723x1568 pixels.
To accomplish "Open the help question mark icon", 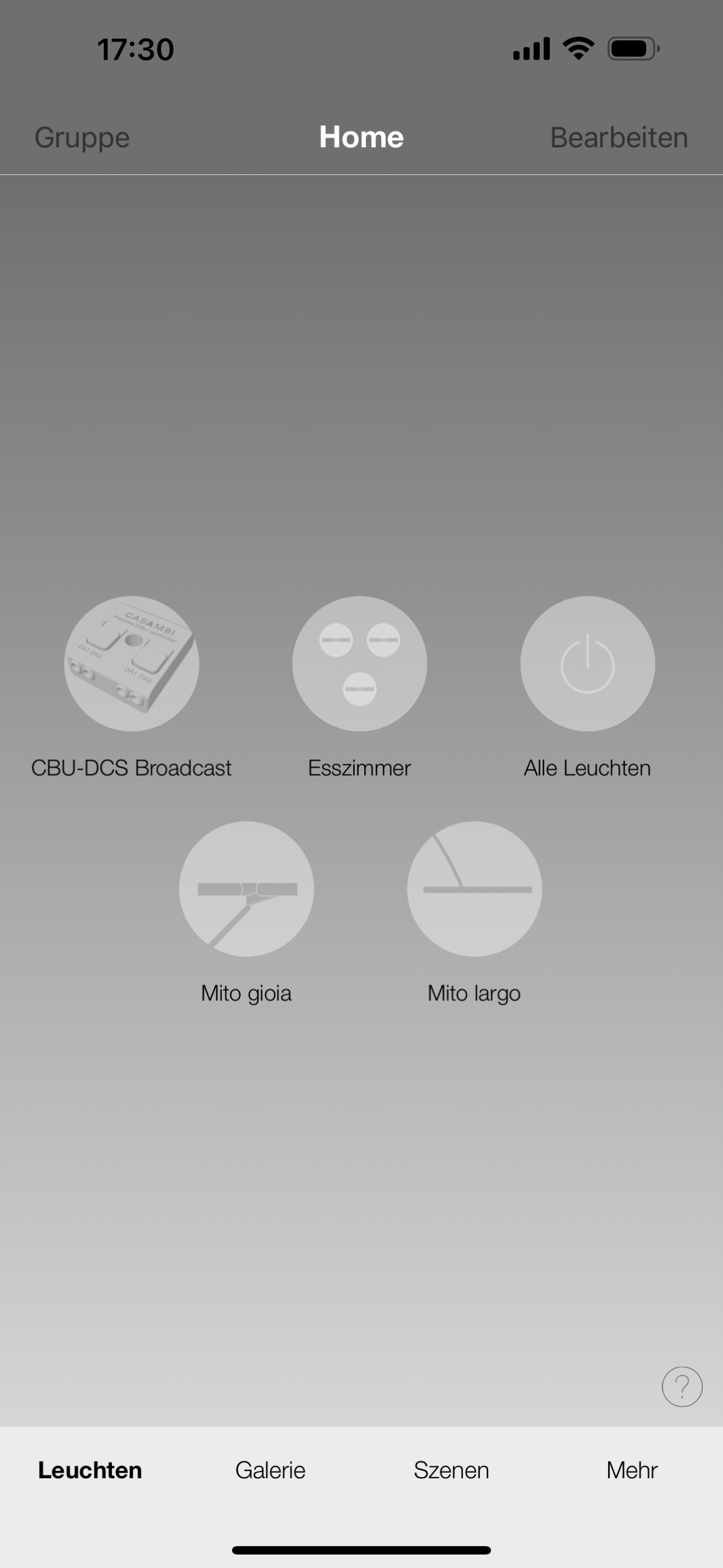I will pos(682,1387).
